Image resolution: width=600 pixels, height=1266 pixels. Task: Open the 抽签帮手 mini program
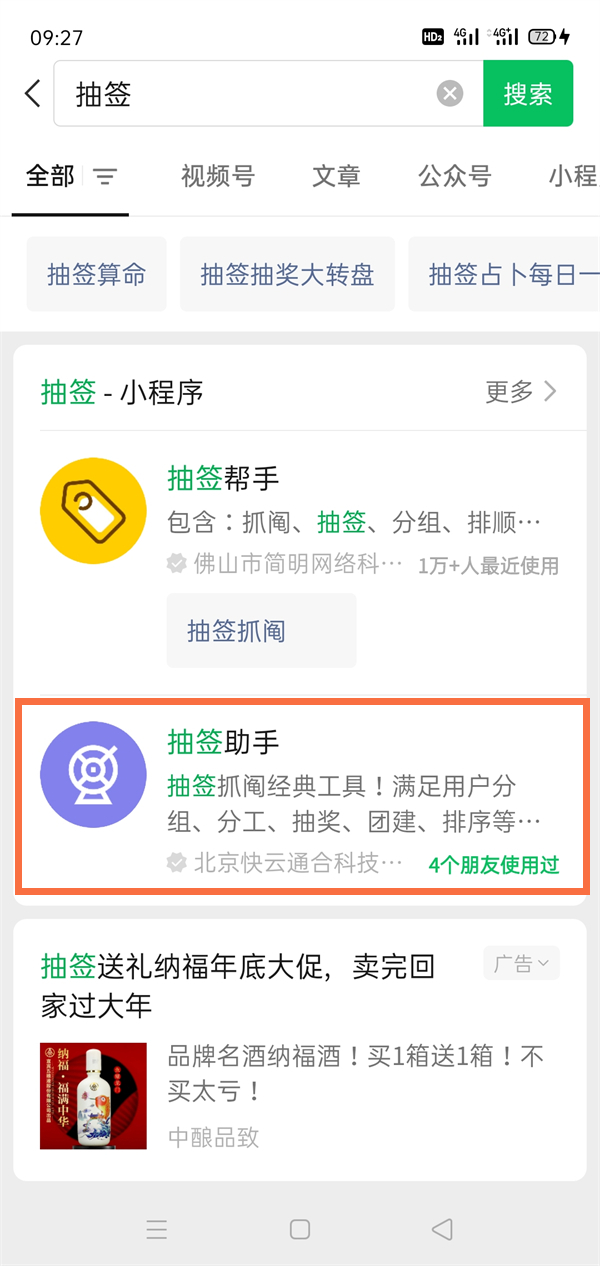coord(300,512)
